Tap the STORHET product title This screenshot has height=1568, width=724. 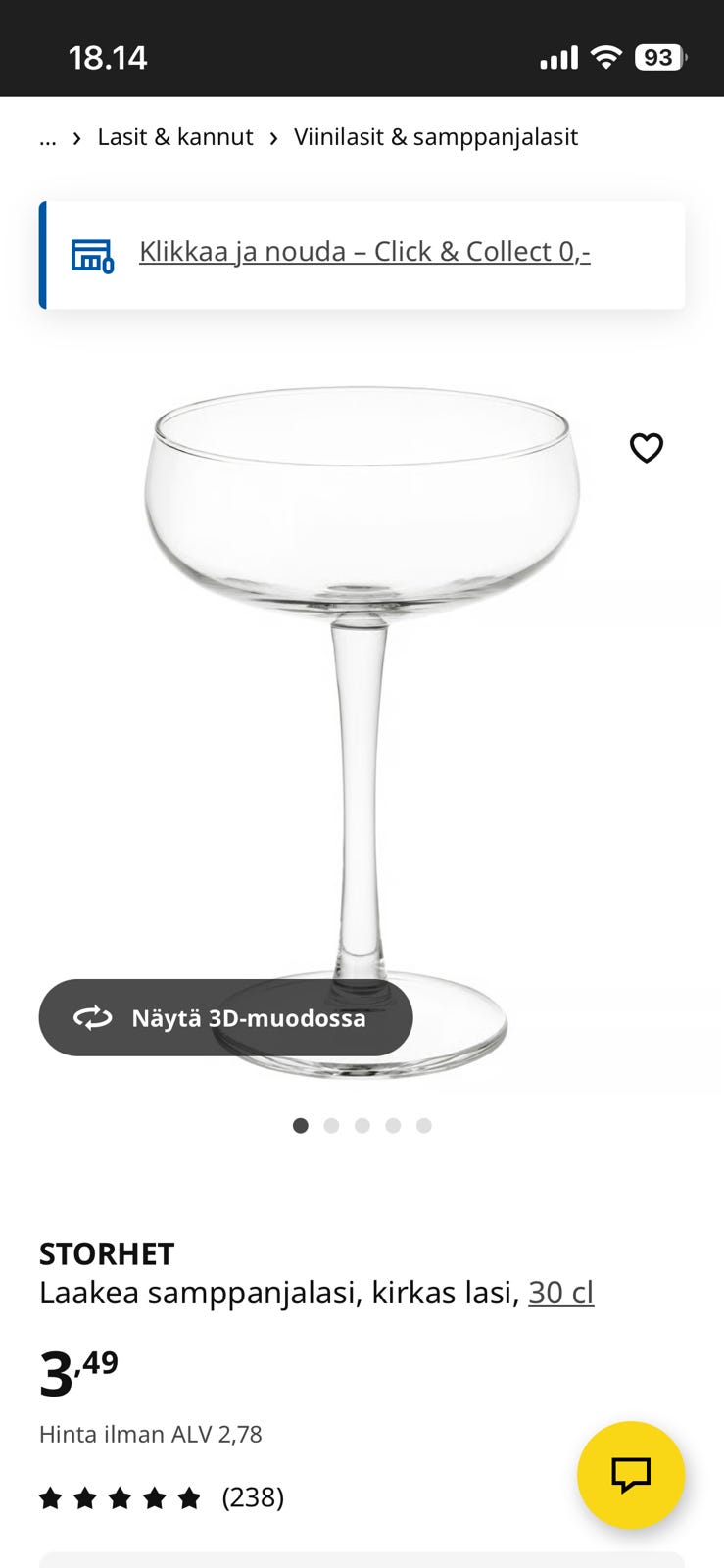tap(107, 1254)
